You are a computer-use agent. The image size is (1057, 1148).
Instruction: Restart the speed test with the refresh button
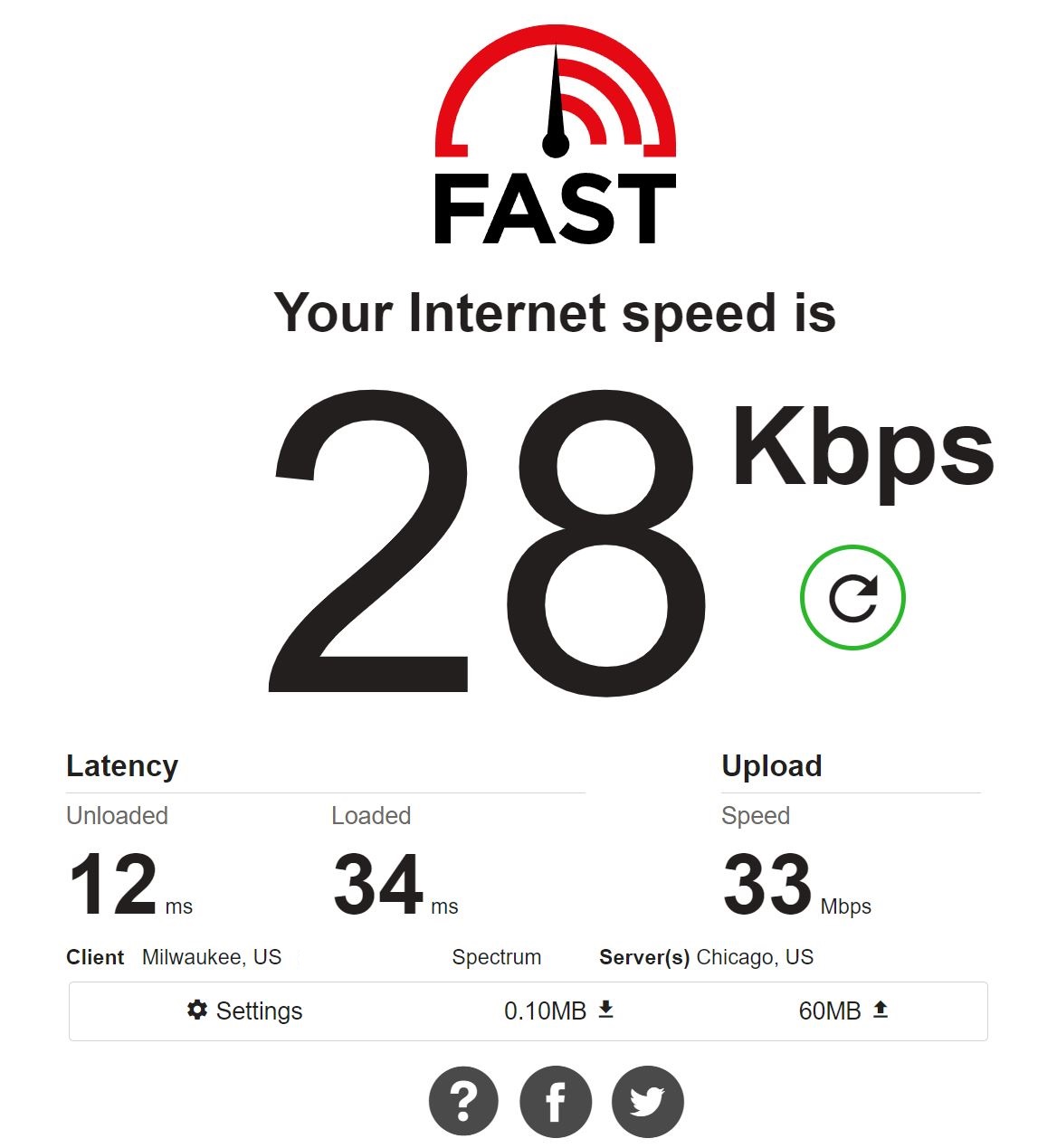pos(852,597)
